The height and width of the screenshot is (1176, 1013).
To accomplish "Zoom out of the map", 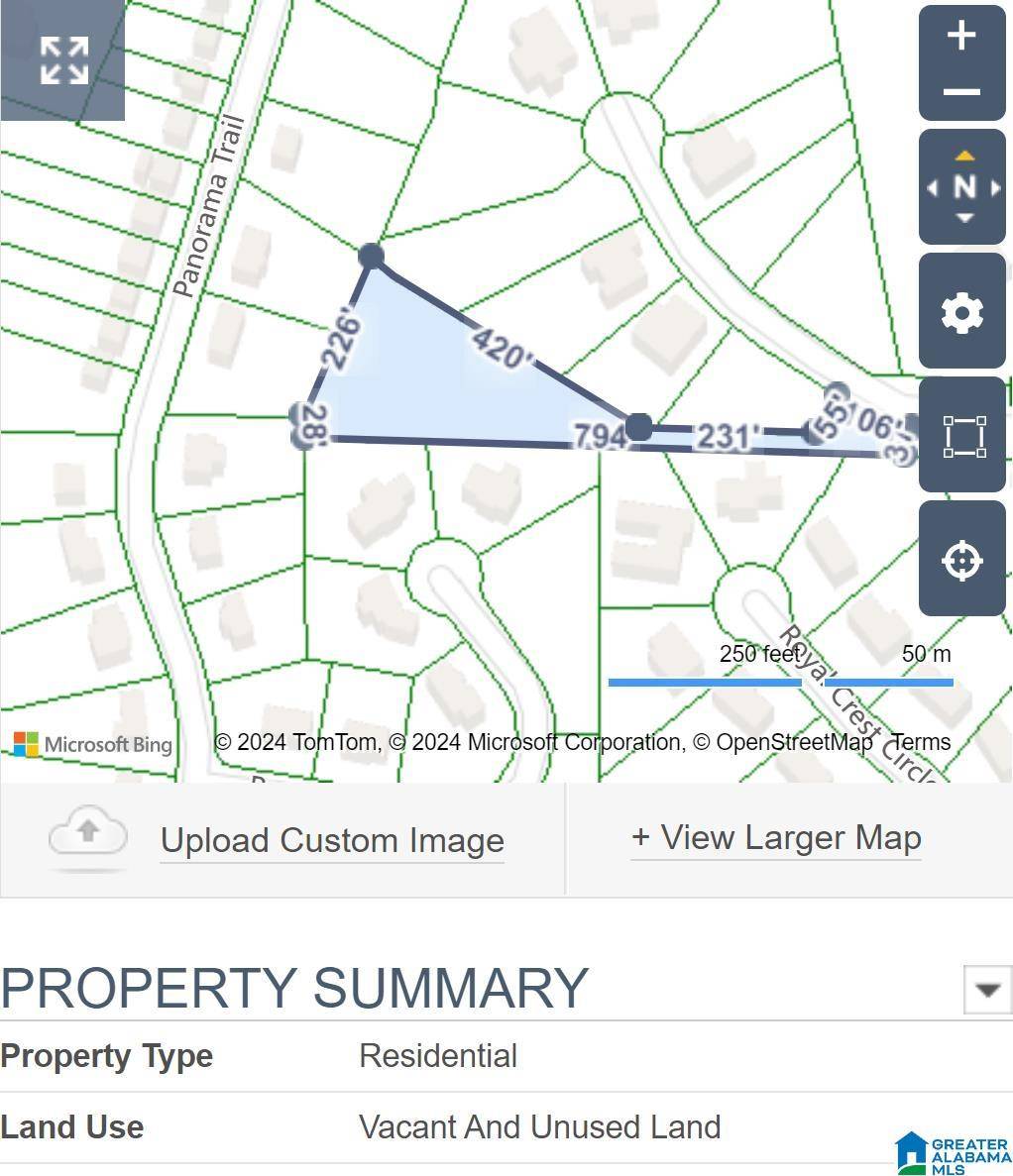I will tap(961, 92).
